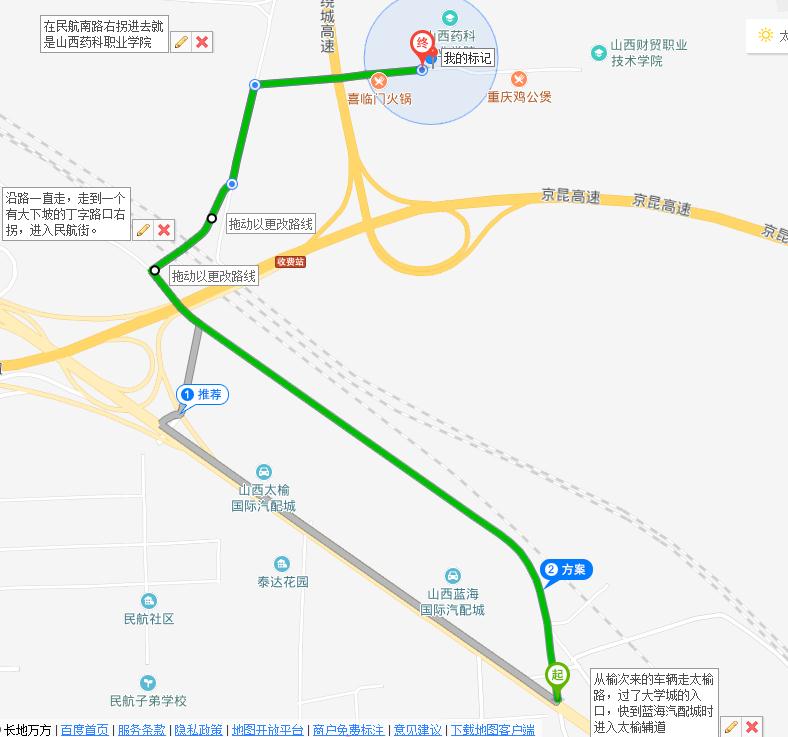Edit the note about 丁字路口右拐
788x737 pixels.
[143, 230]
